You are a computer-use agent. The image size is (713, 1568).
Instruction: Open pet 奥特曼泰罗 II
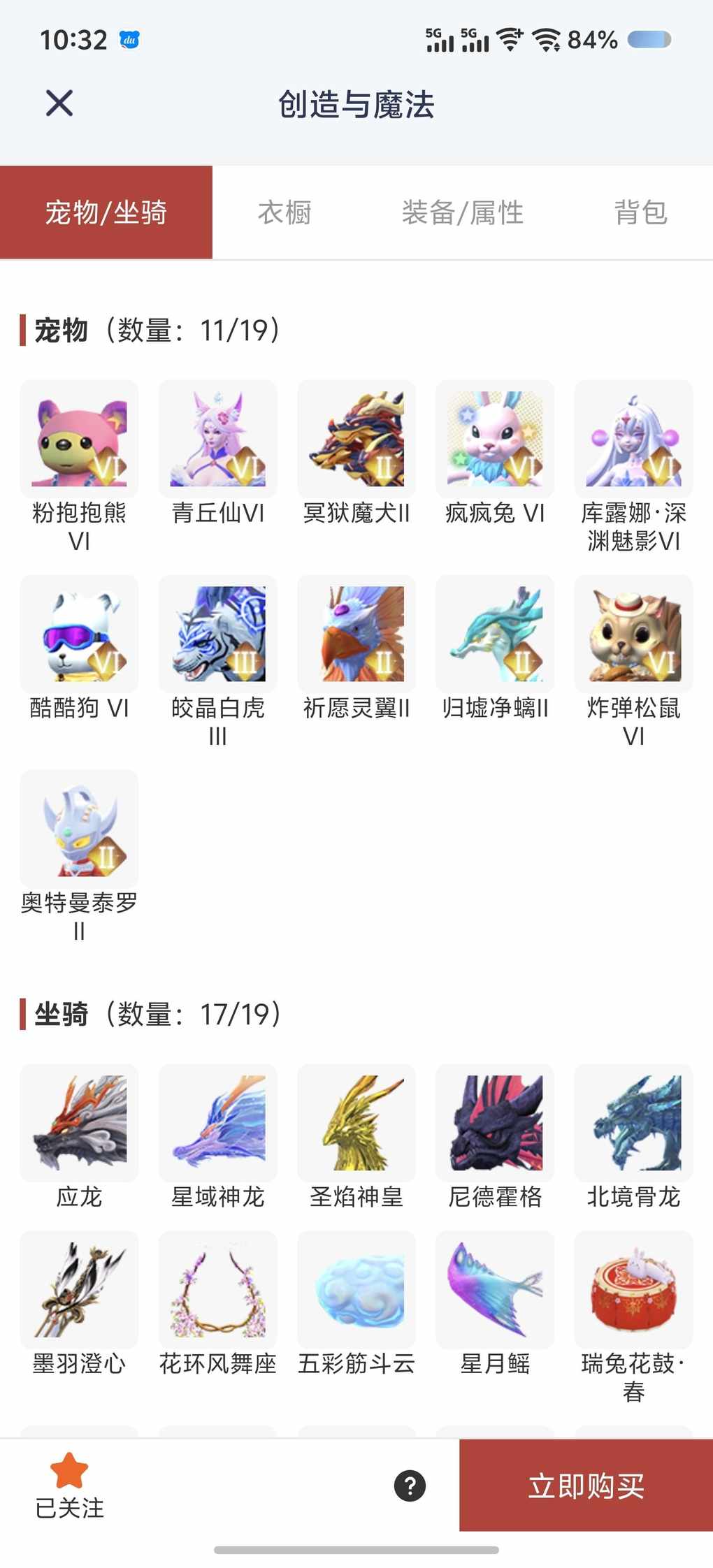click(x=79, y=829)
